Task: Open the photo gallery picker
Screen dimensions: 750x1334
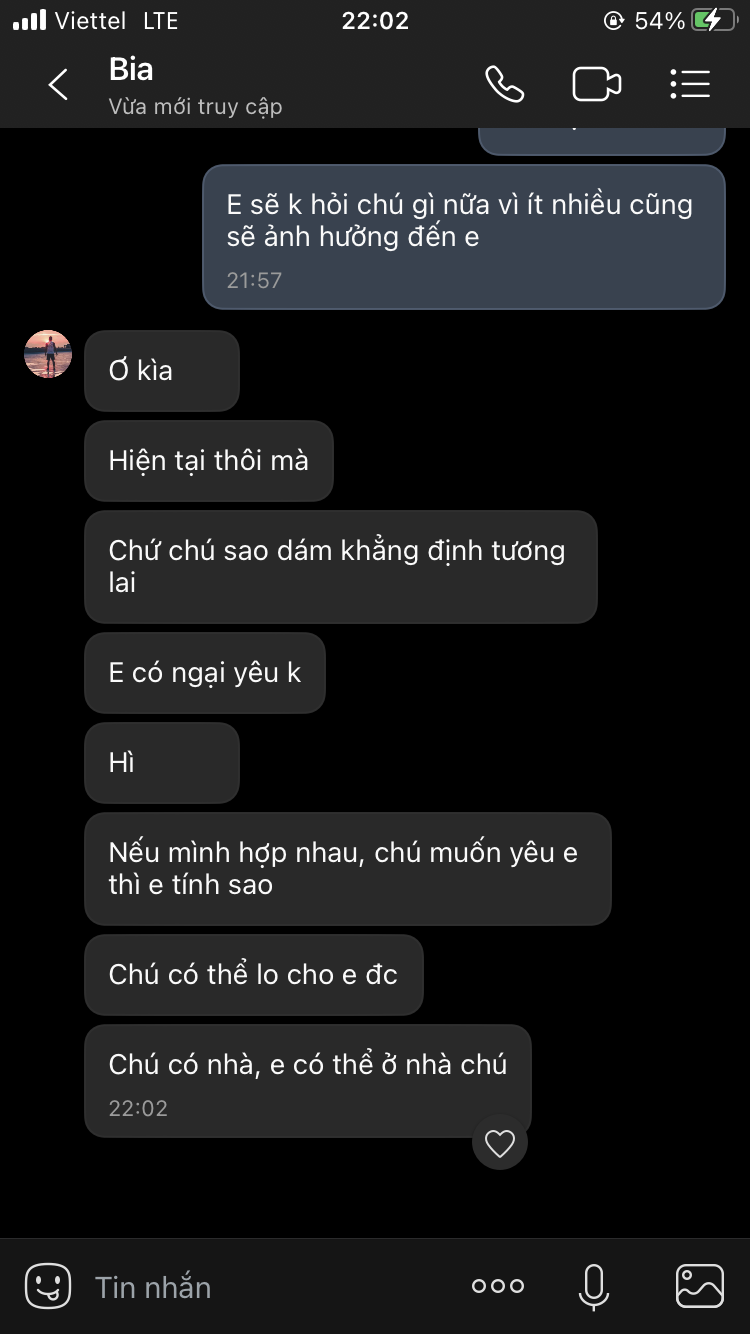Action: [699, 1286]
